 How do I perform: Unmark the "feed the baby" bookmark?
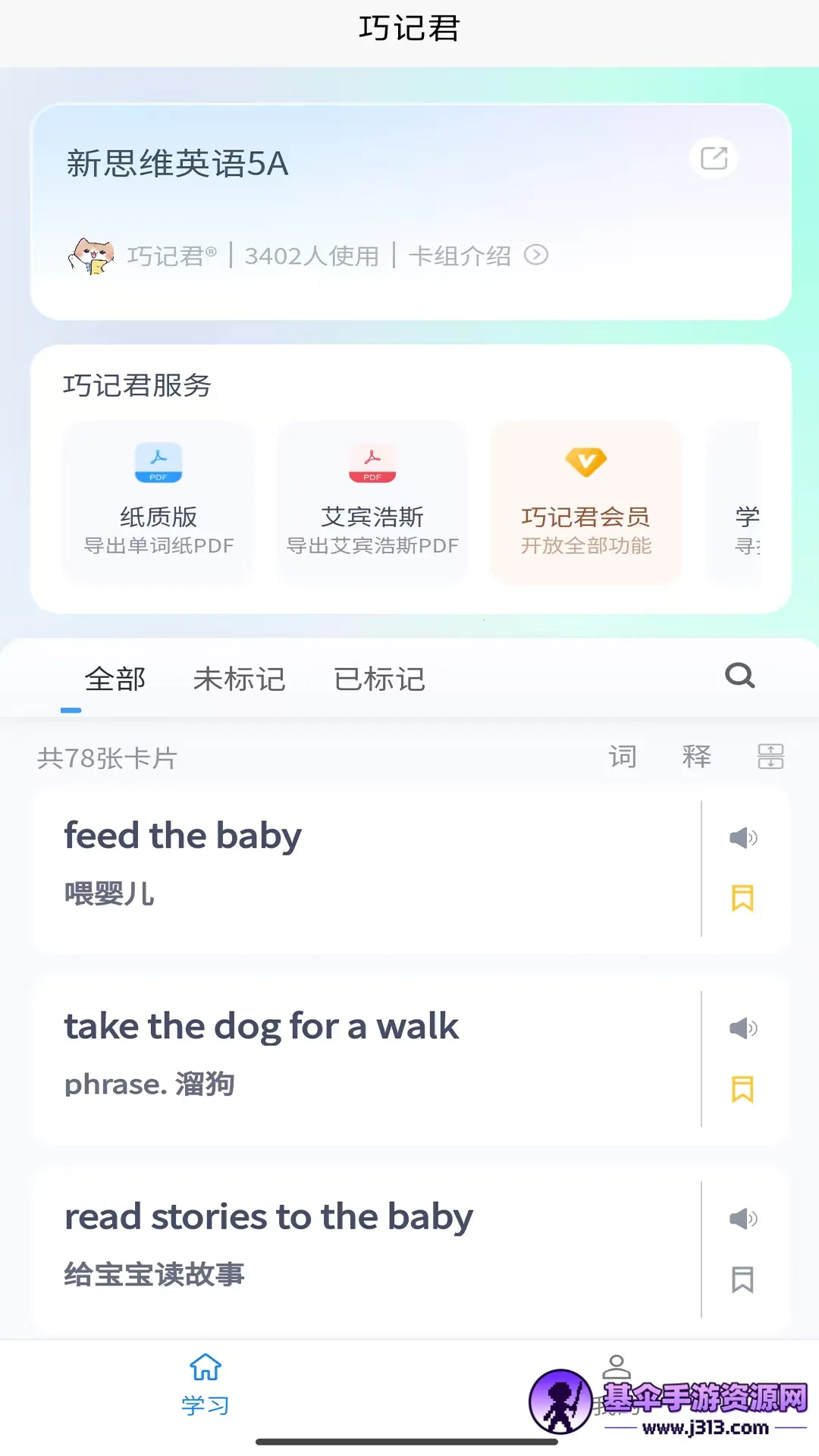[742, 899]
